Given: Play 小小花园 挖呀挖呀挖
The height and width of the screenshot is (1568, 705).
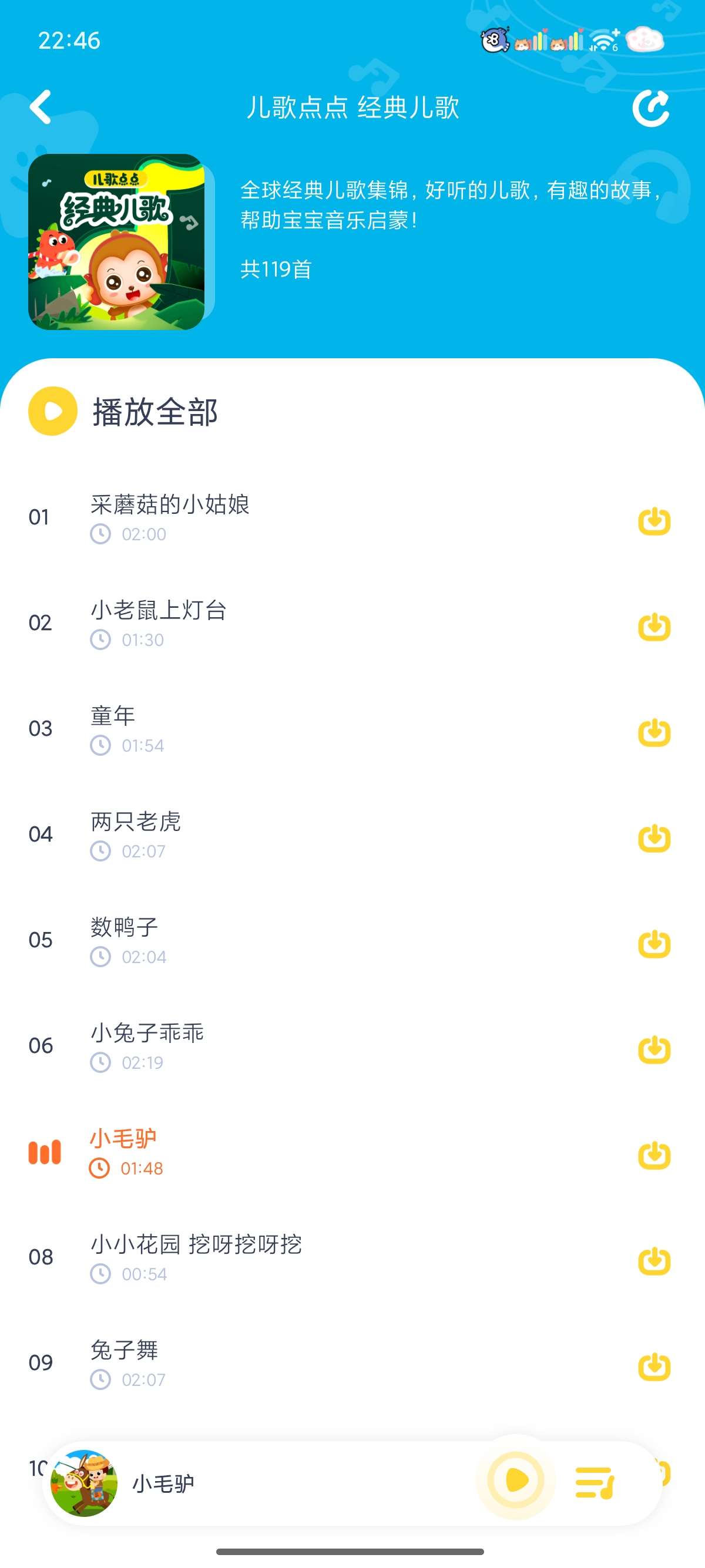Looking at the screenshot, I should pos(196,1246).
